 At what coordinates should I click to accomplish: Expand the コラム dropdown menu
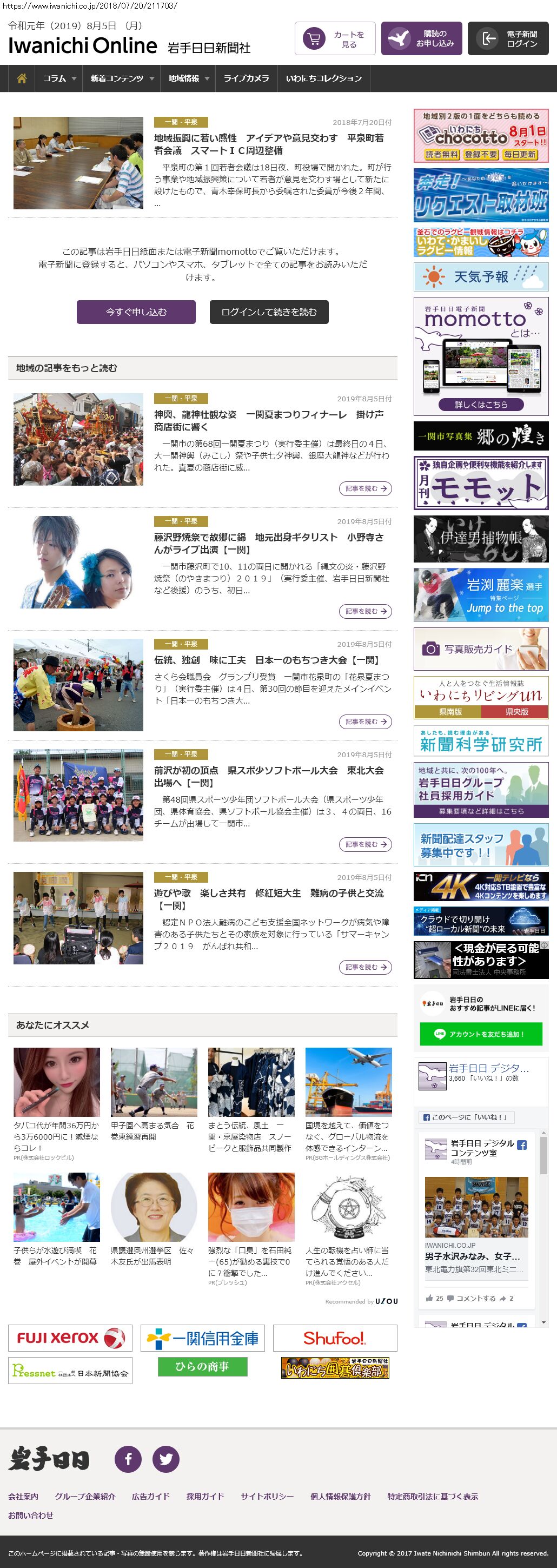point(58,78)
